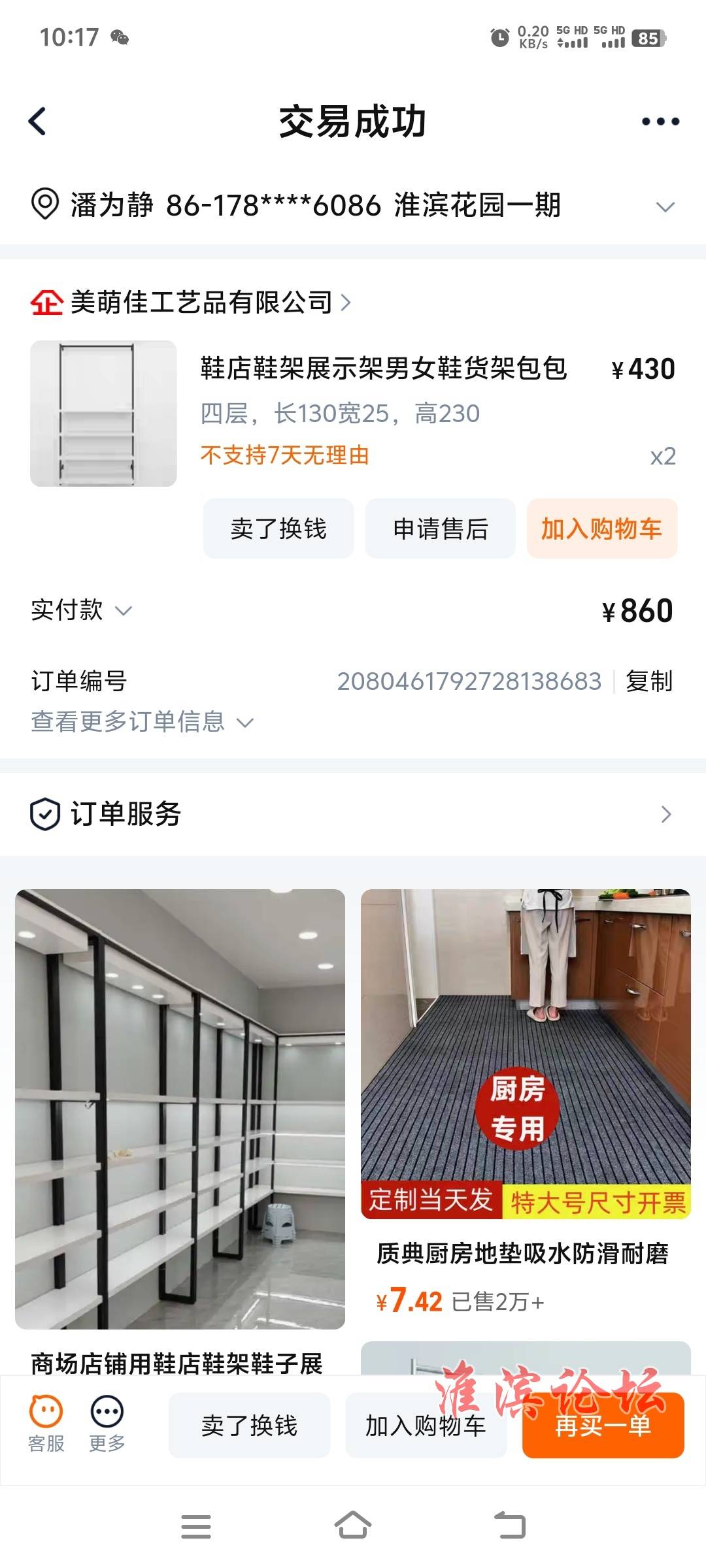Image resolution: width=706 pixels, height=1568 pixels.
Task: Tap 卖了换钱 in the bottom bar
Action: tap(249, 1425)
